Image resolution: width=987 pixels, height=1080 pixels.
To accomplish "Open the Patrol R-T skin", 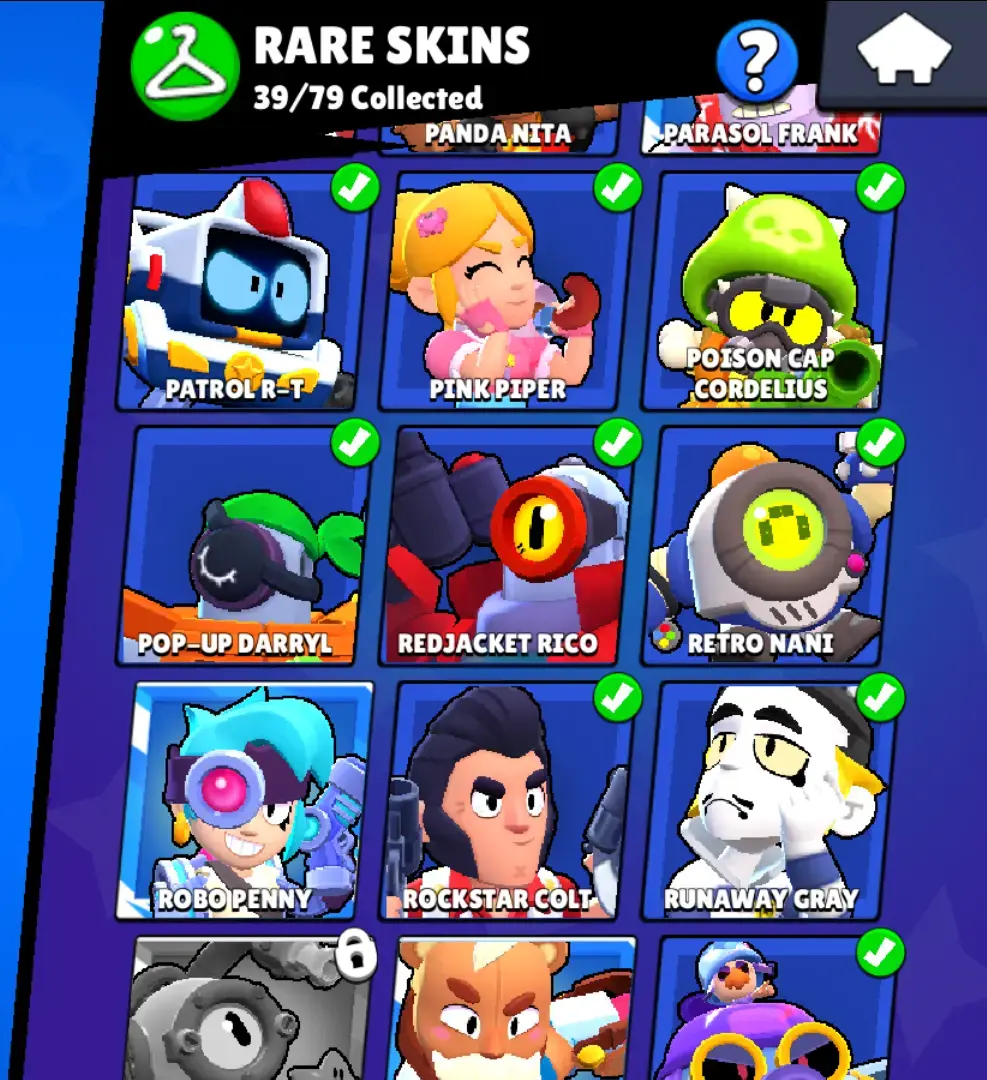I will click(x=245, y=292).
